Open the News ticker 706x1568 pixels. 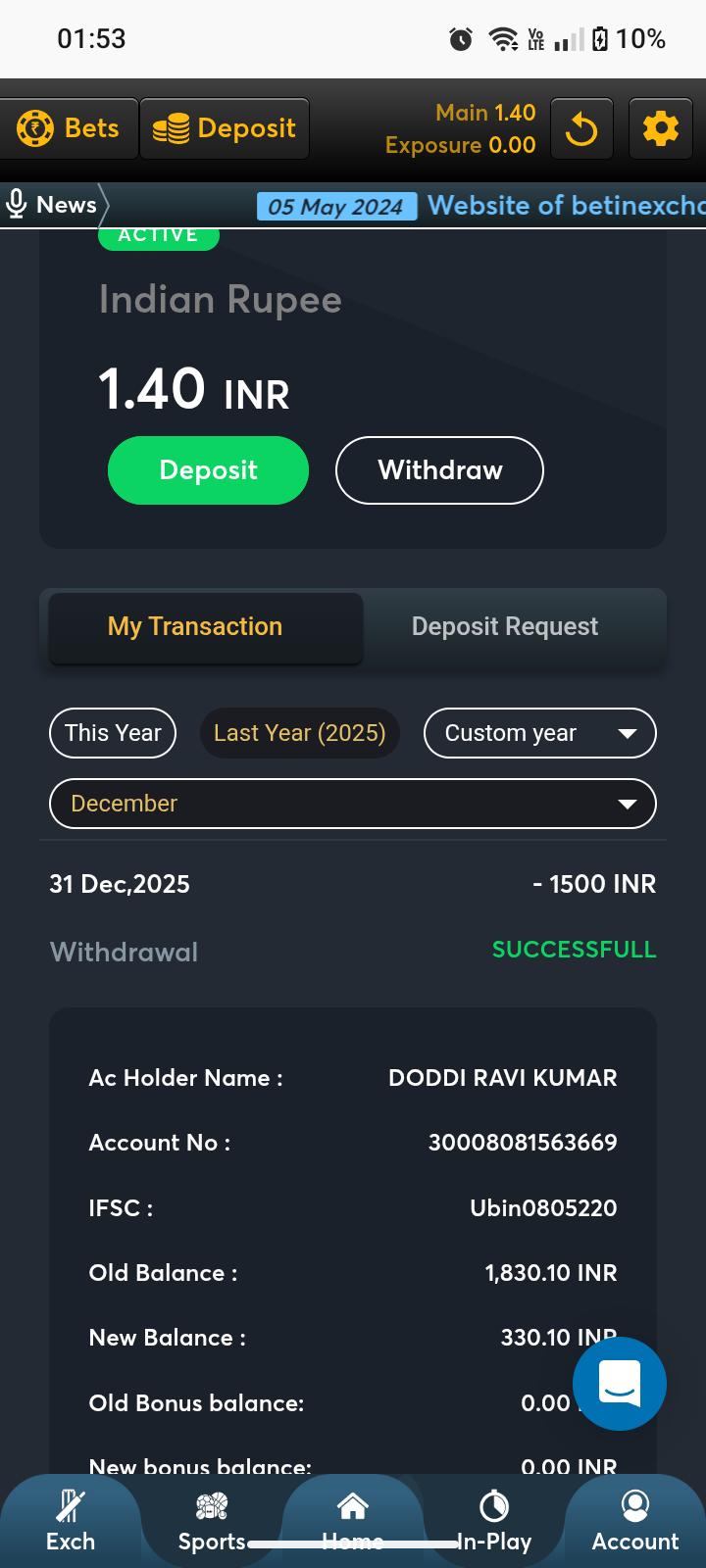tap(53, 205)
